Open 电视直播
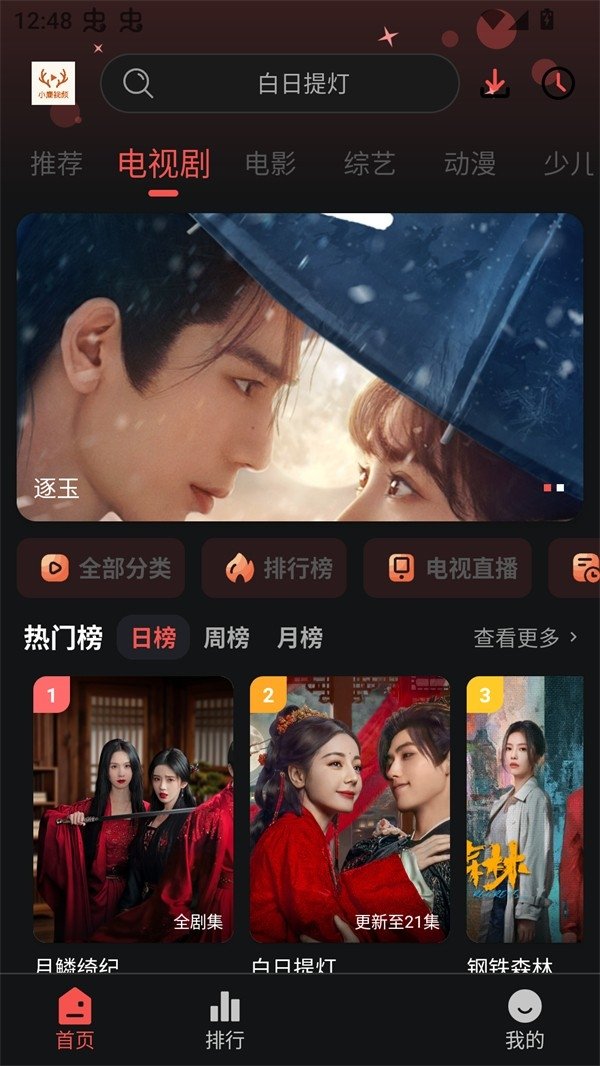Screen dimensions: 600x1066 pos(448,568)
